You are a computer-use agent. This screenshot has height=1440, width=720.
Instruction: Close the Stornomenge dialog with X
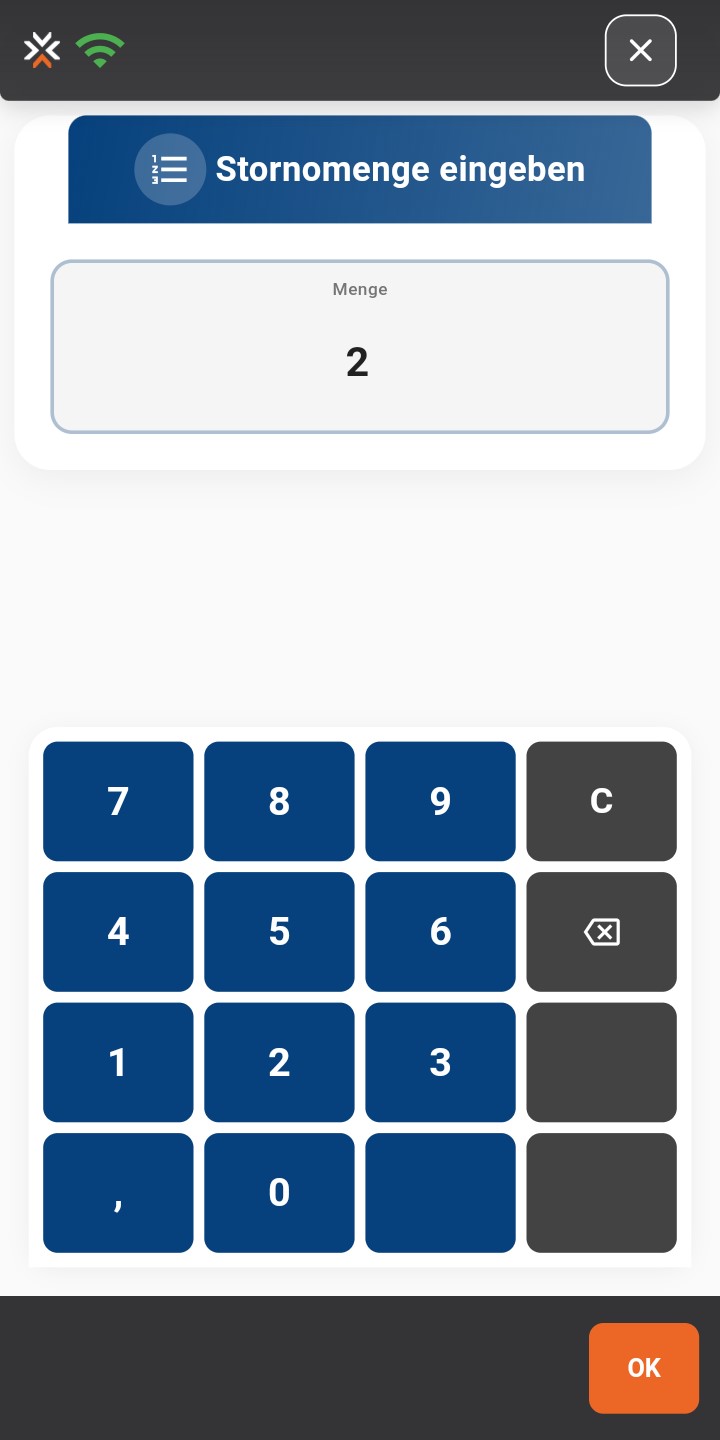[640, 50]
